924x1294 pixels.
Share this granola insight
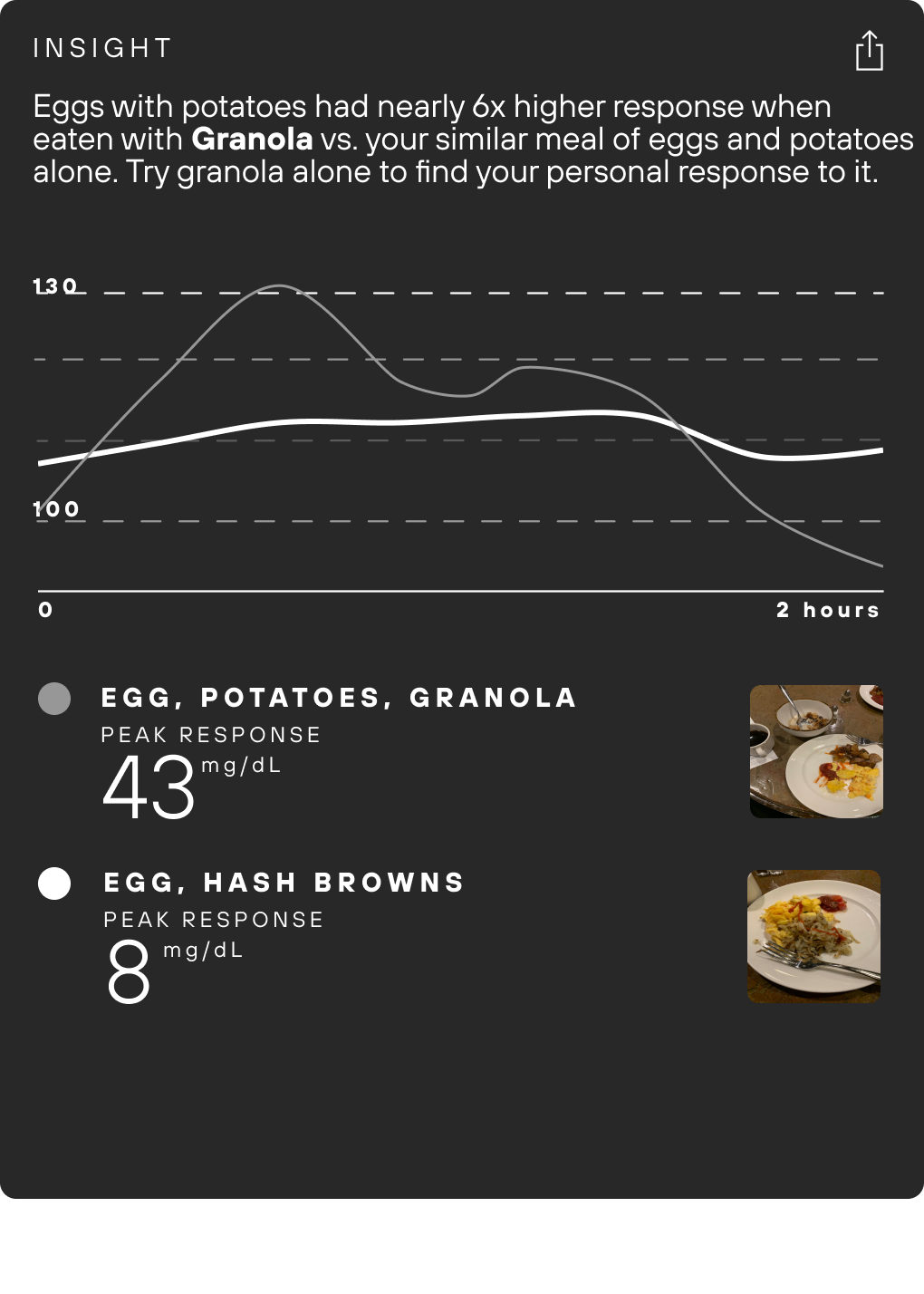point(869,51)
